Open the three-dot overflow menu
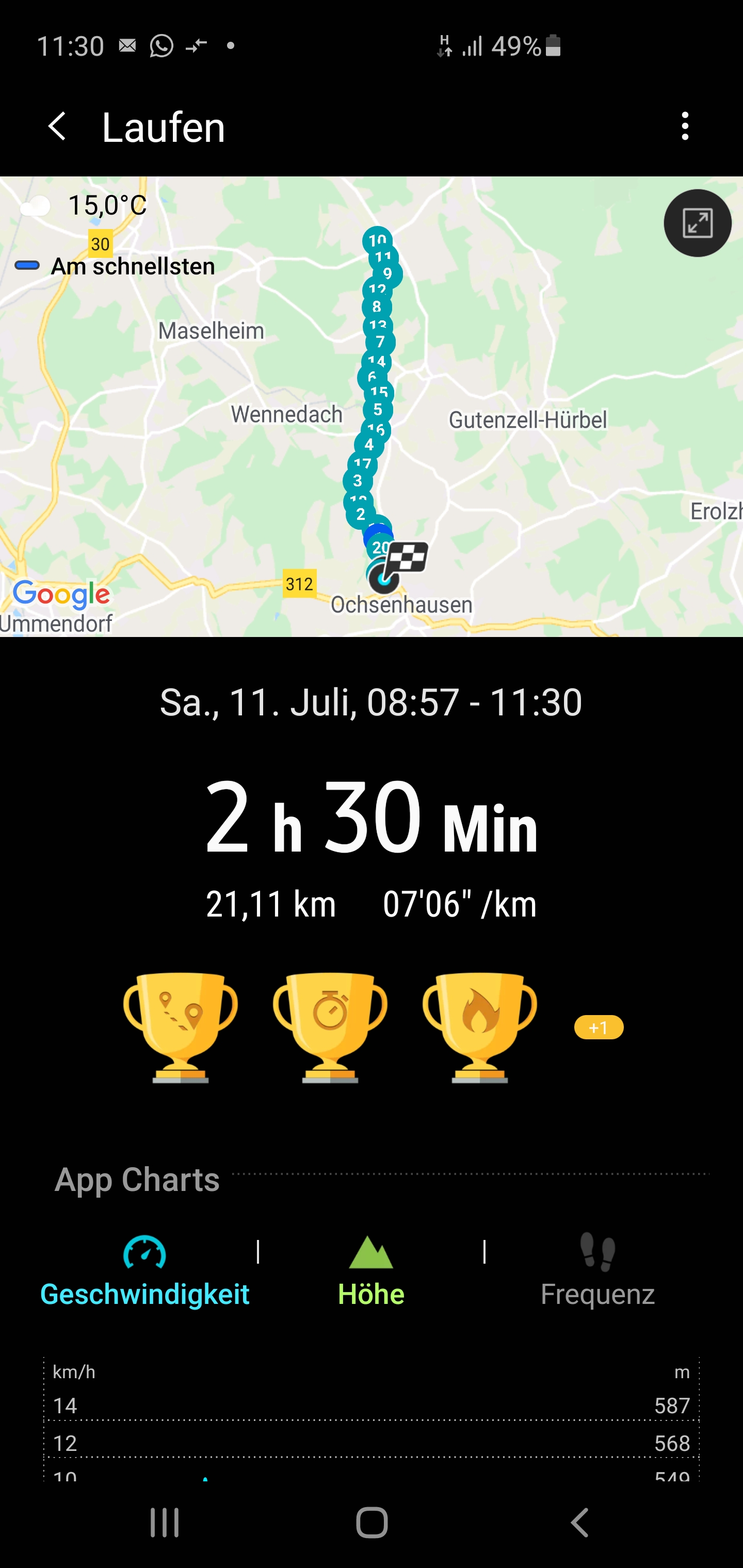 pos(685,126)
